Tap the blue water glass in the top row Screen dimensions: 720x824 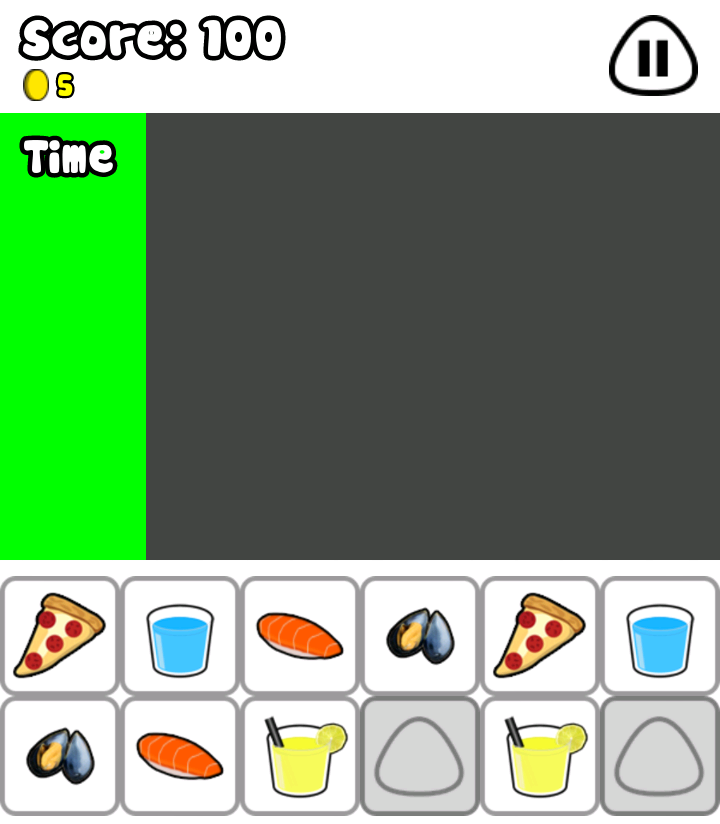click(x=178, y=635)
